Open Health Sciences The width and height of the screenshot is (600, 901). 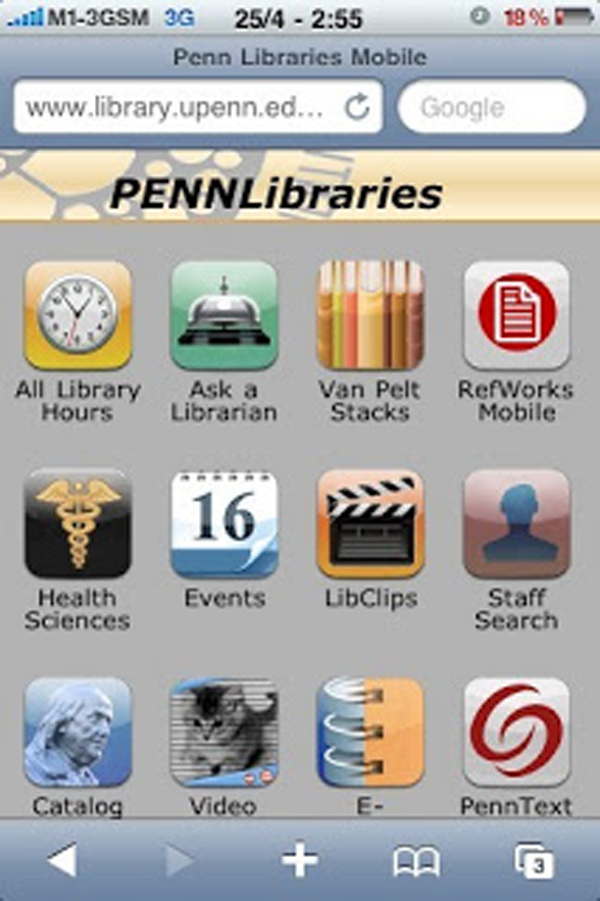coord(78,525)
